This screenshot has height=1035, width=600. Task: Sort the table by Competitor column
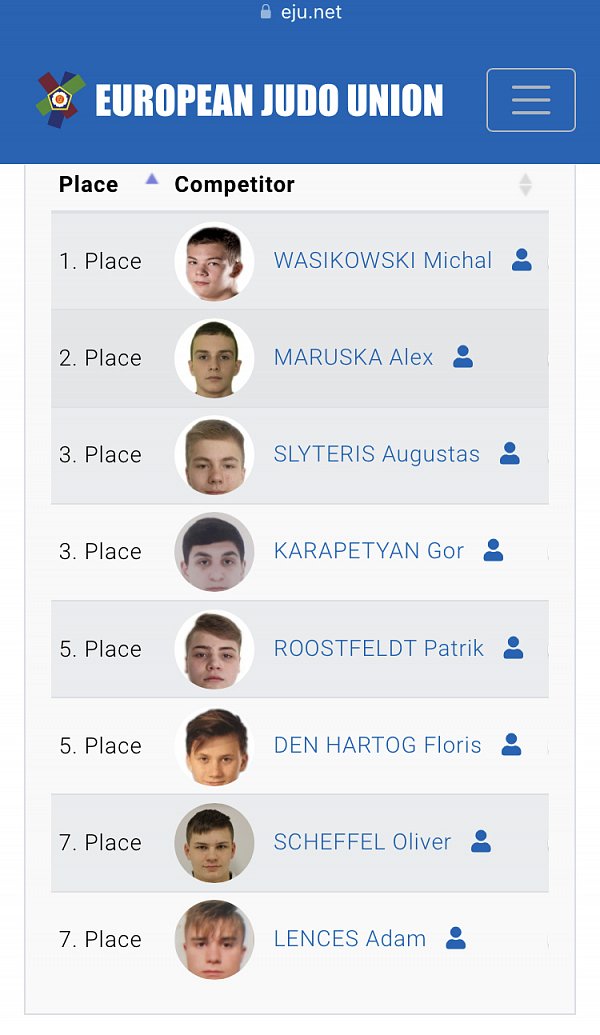[234, 184]
